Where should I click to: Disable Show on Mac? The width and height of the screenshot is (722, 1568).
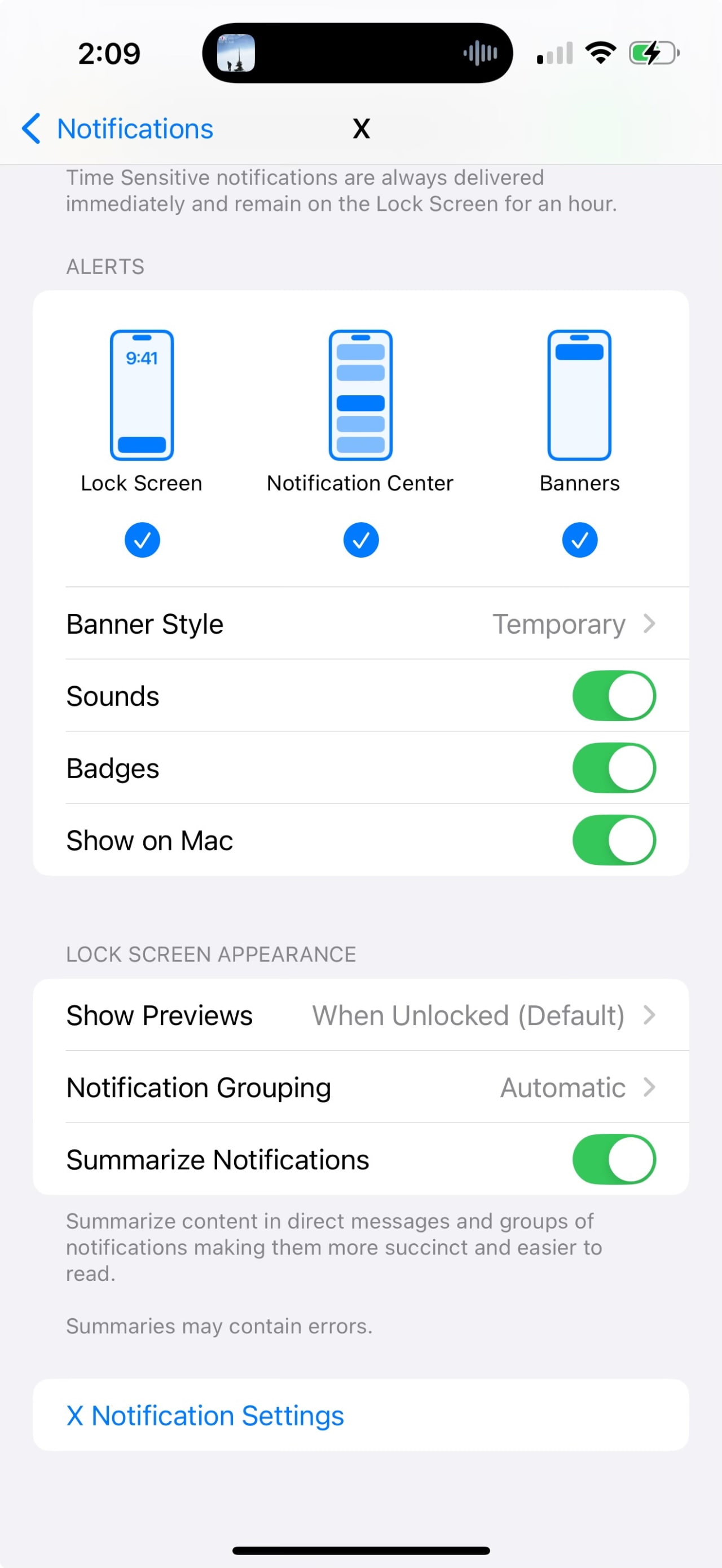point(614,840)
